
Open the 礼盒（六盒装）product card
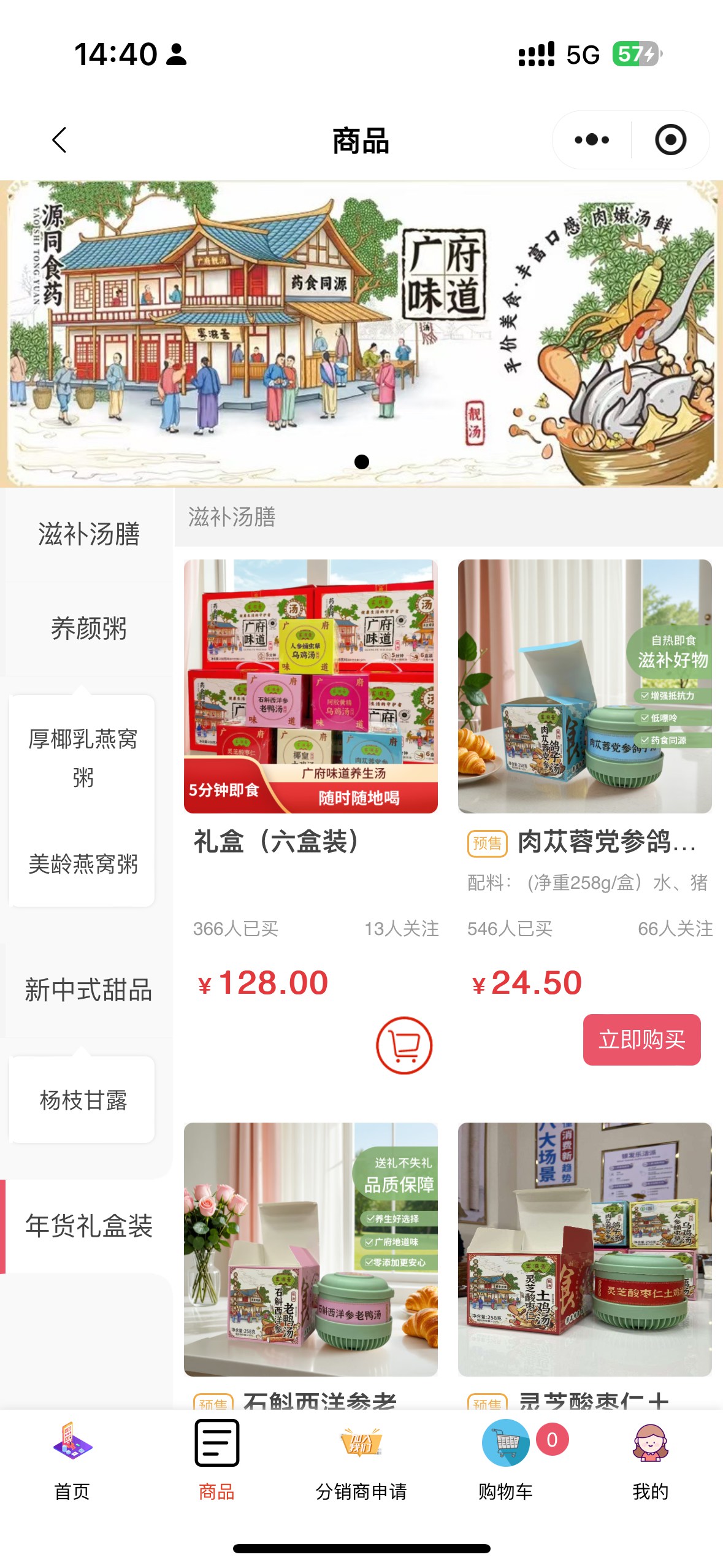(x=311, y=686)
